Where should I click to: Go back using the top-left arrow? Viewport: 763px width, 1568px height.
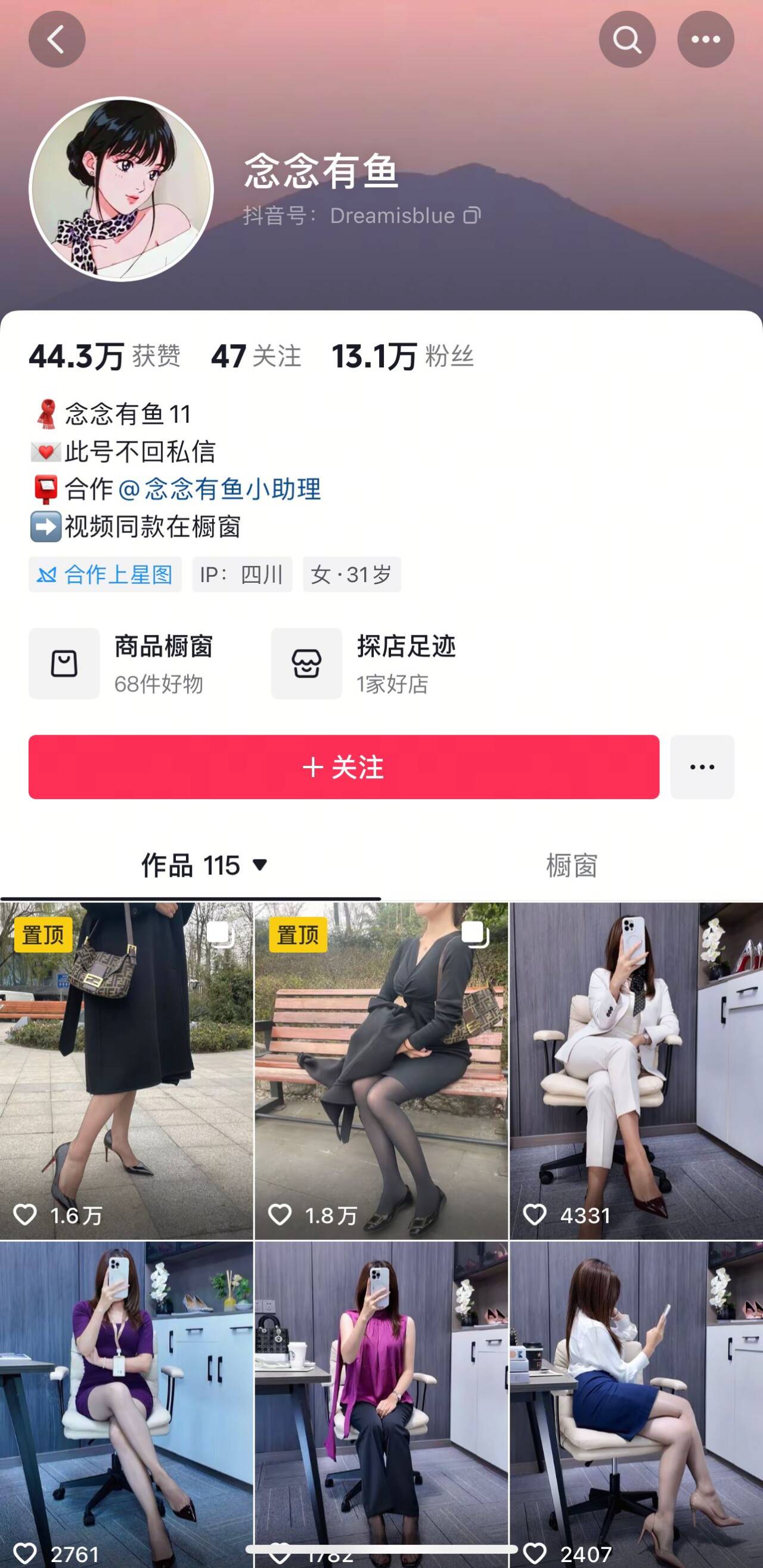pyautogui.click(x=57, y=39)
